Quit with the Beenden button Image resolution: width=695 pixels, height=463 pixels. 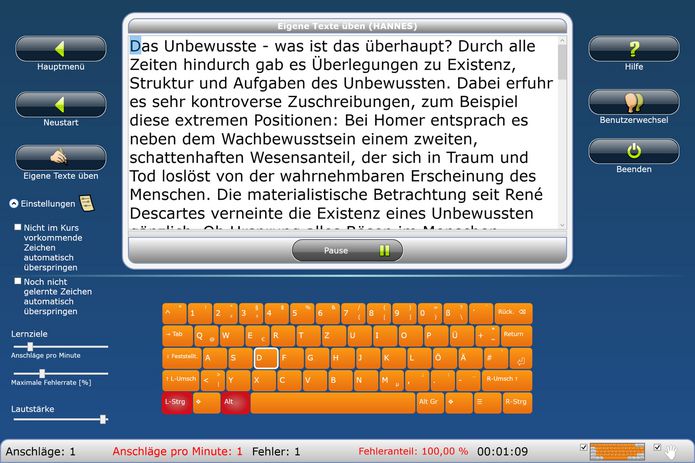[633, 152]
